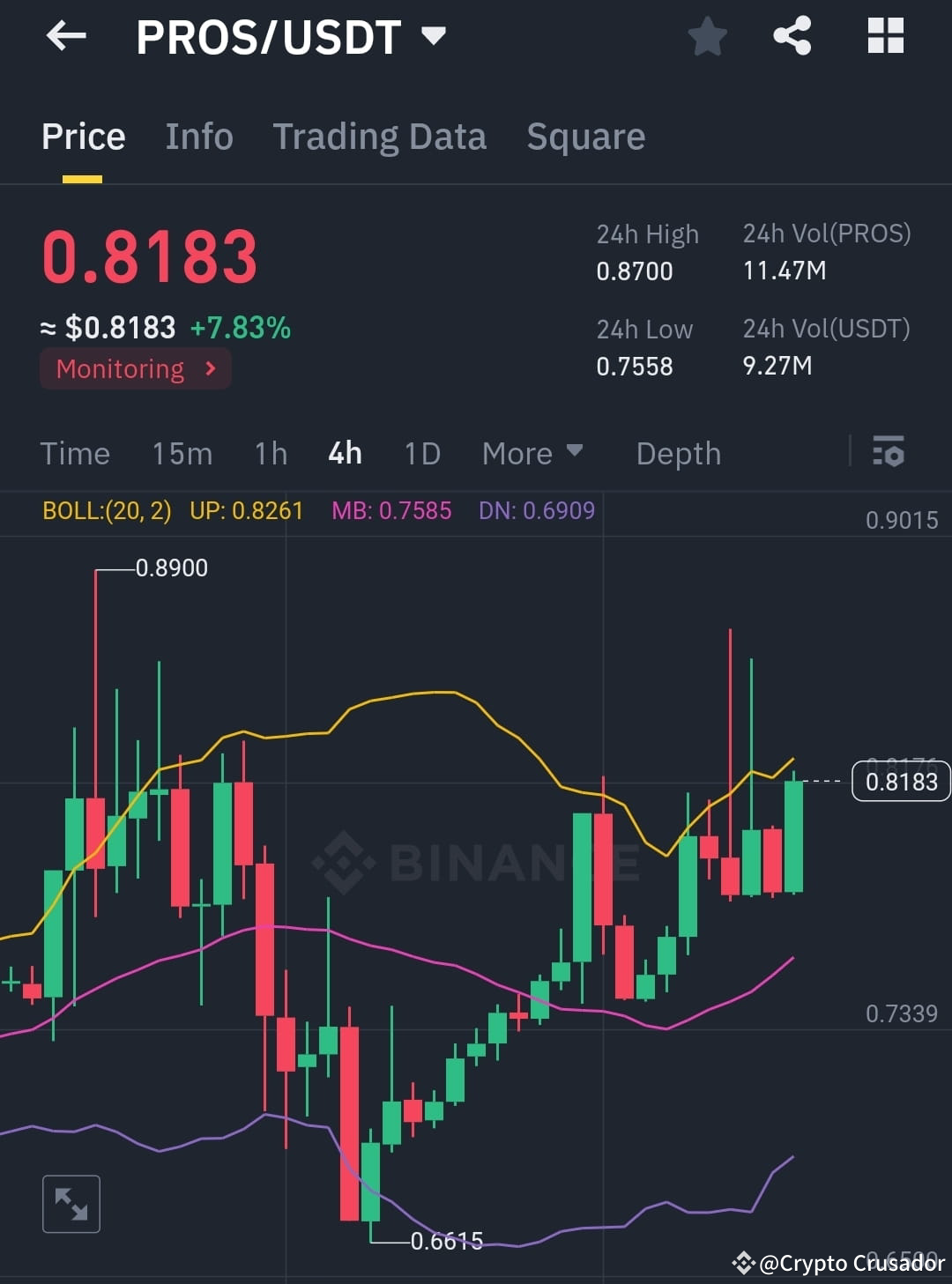
Task: Open the Depth view
Action: click(x=678, y=453)
